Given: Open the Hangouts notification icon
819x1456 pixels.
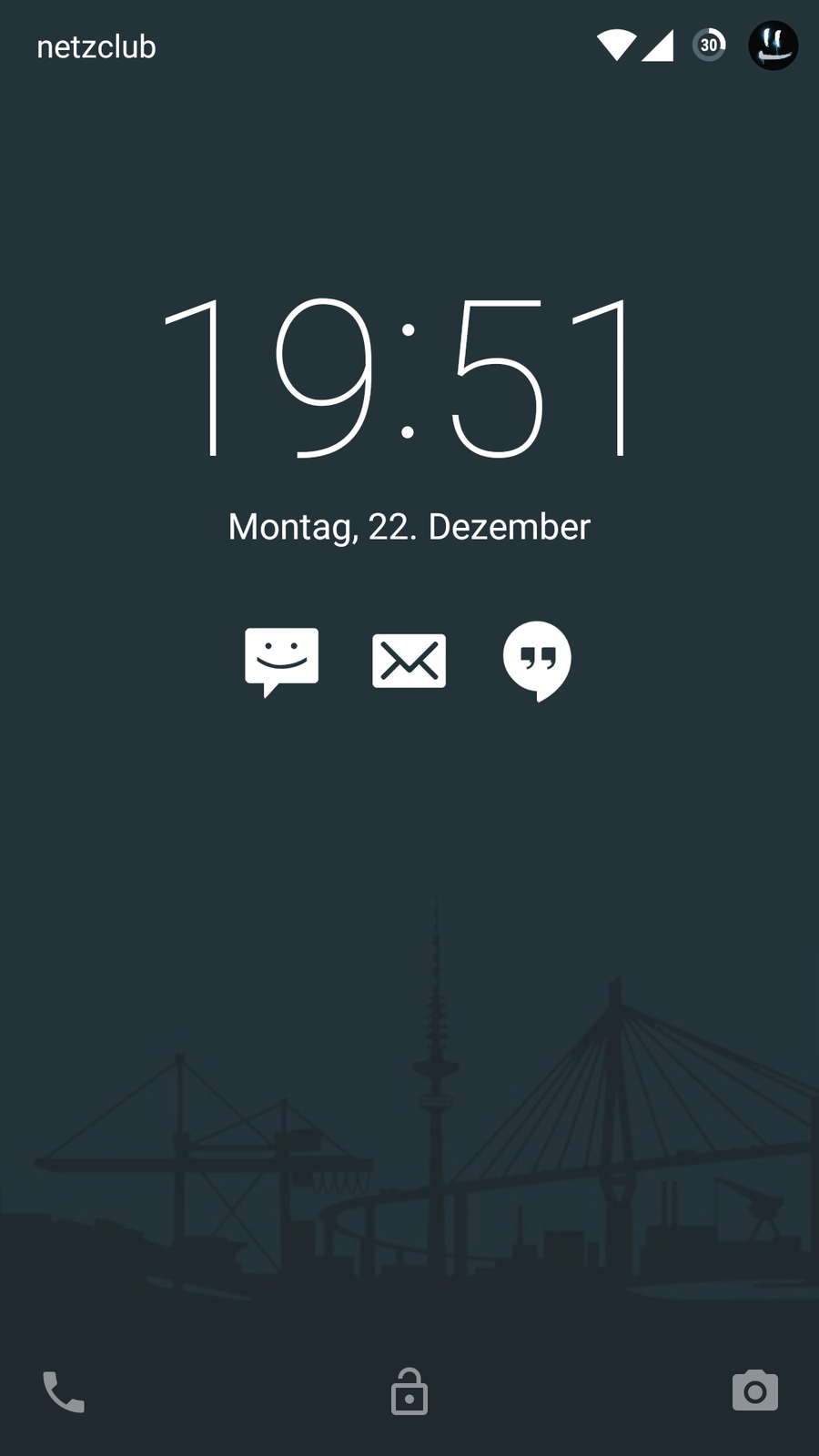Looking at the screenshot, I should tap(537, 660).
